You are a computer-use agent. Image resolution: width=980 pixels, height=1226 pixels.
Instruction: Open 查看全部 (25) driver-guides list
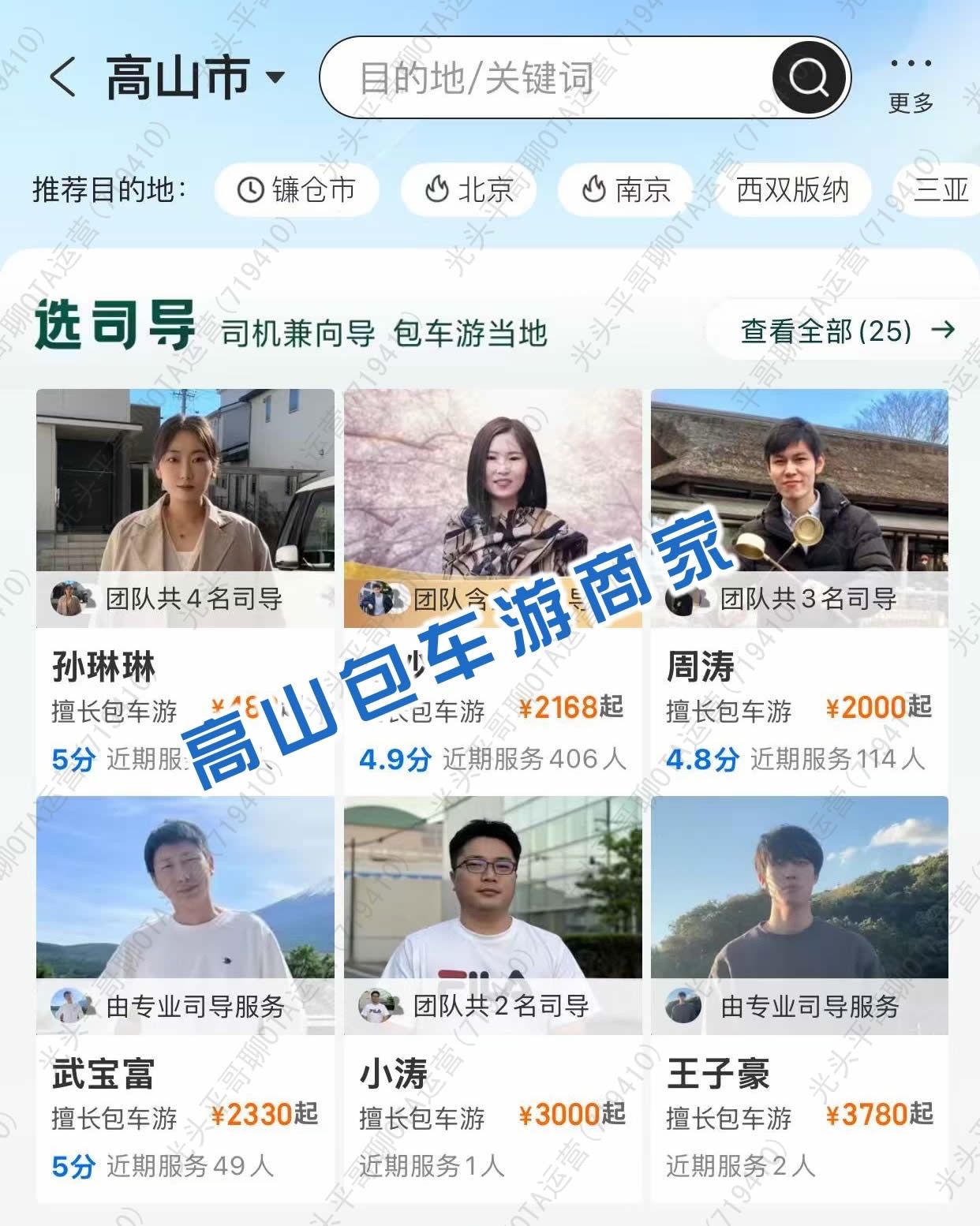click(847, 331)
